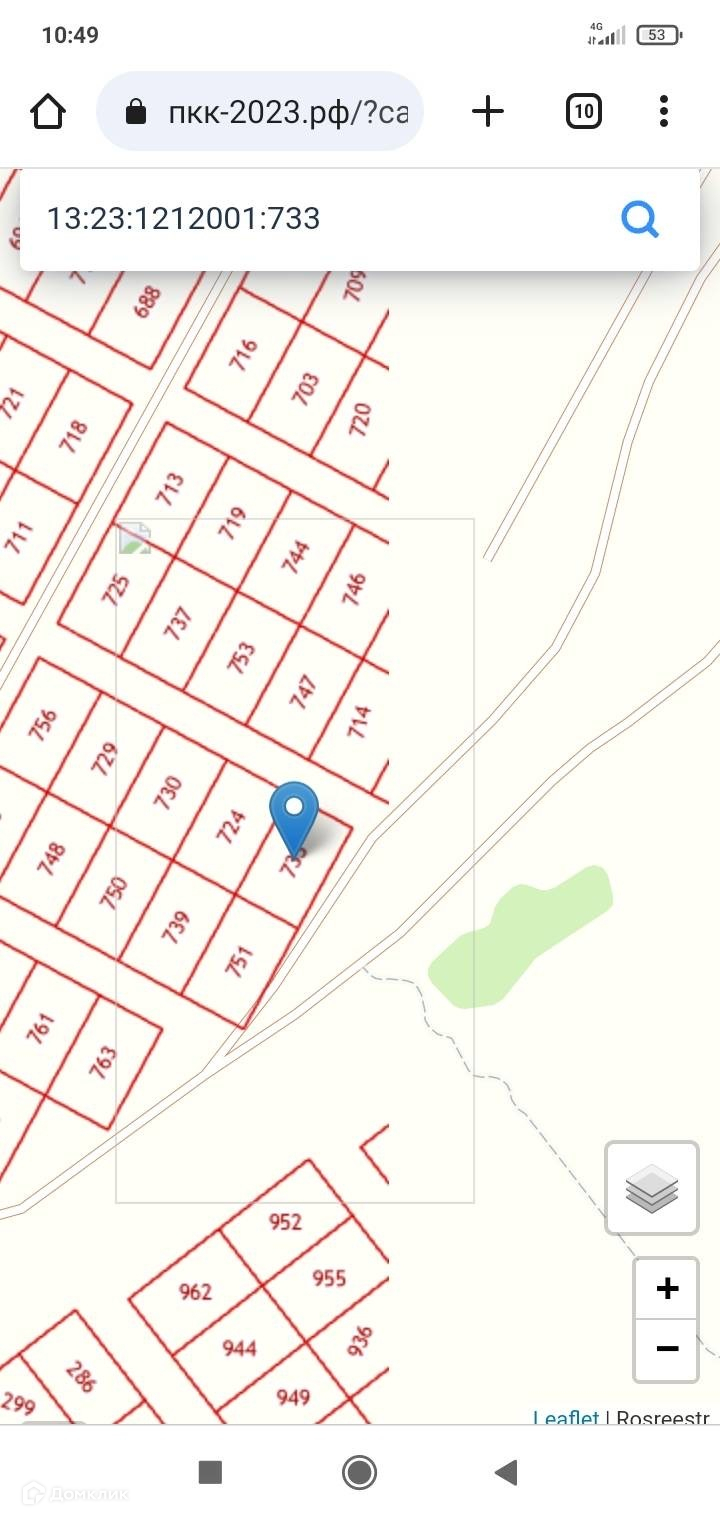The image size is (720, 1520).
Task: View the open tabs switcher
Action: [x=583, y=111]
